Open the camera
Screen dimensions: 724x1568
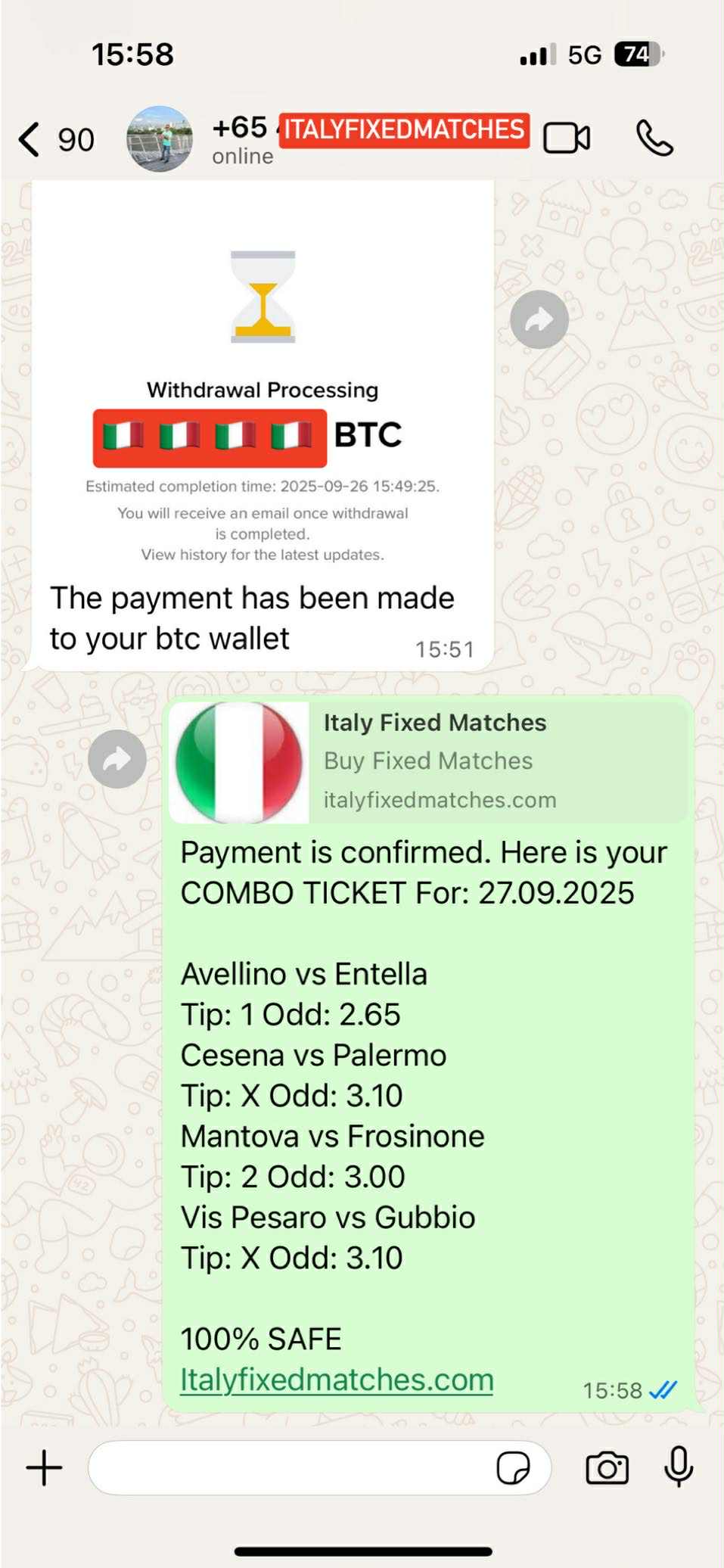607,1467
